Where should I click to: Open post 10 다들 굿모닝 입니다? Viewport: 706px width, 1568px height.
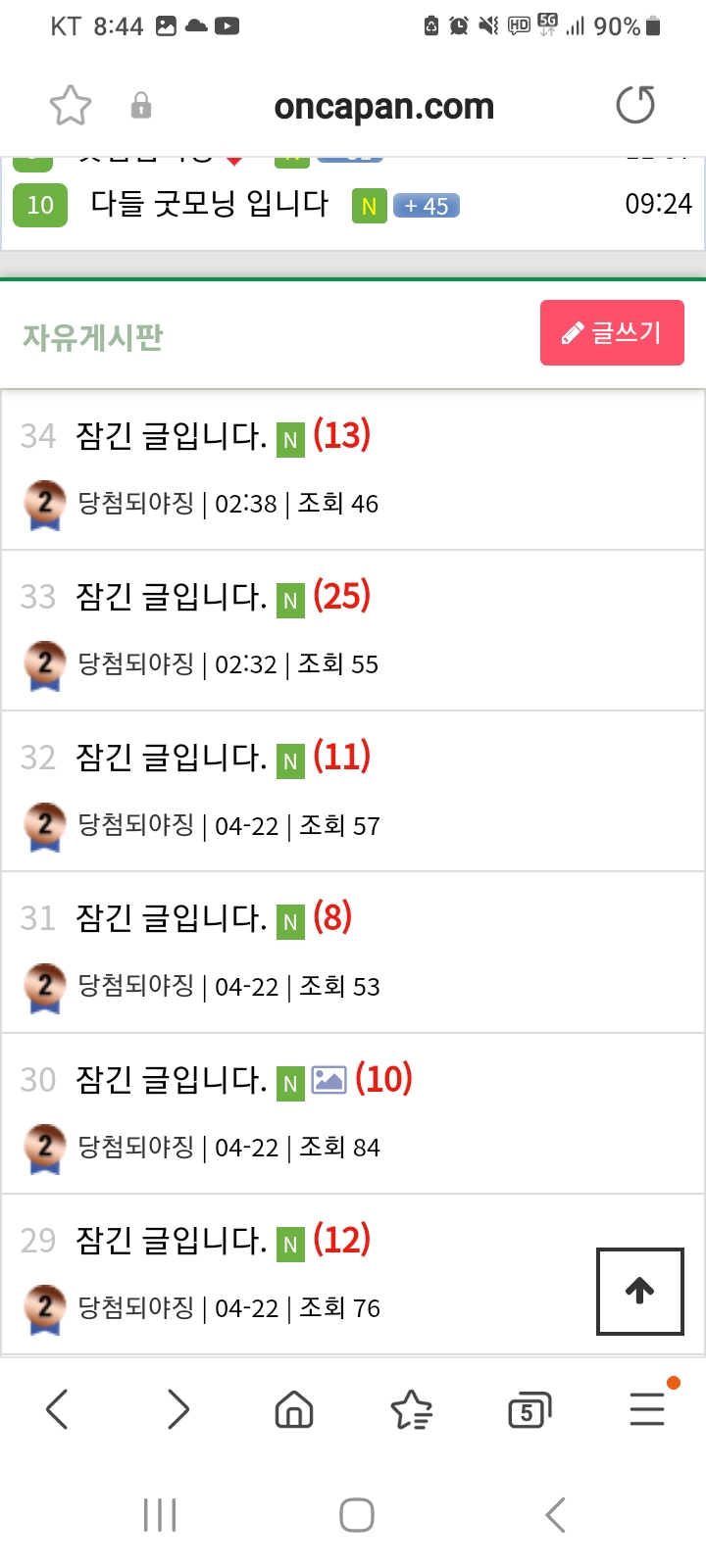tap(209, 204)
